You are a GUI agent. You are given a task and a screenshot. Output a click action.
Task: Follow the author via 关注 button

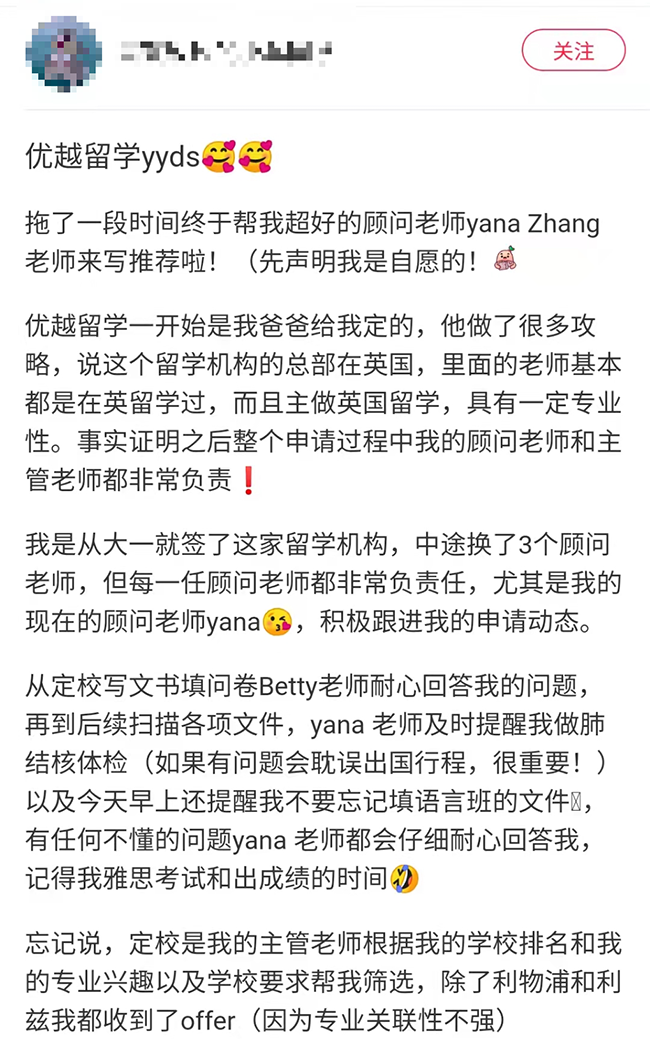[573, 51]
